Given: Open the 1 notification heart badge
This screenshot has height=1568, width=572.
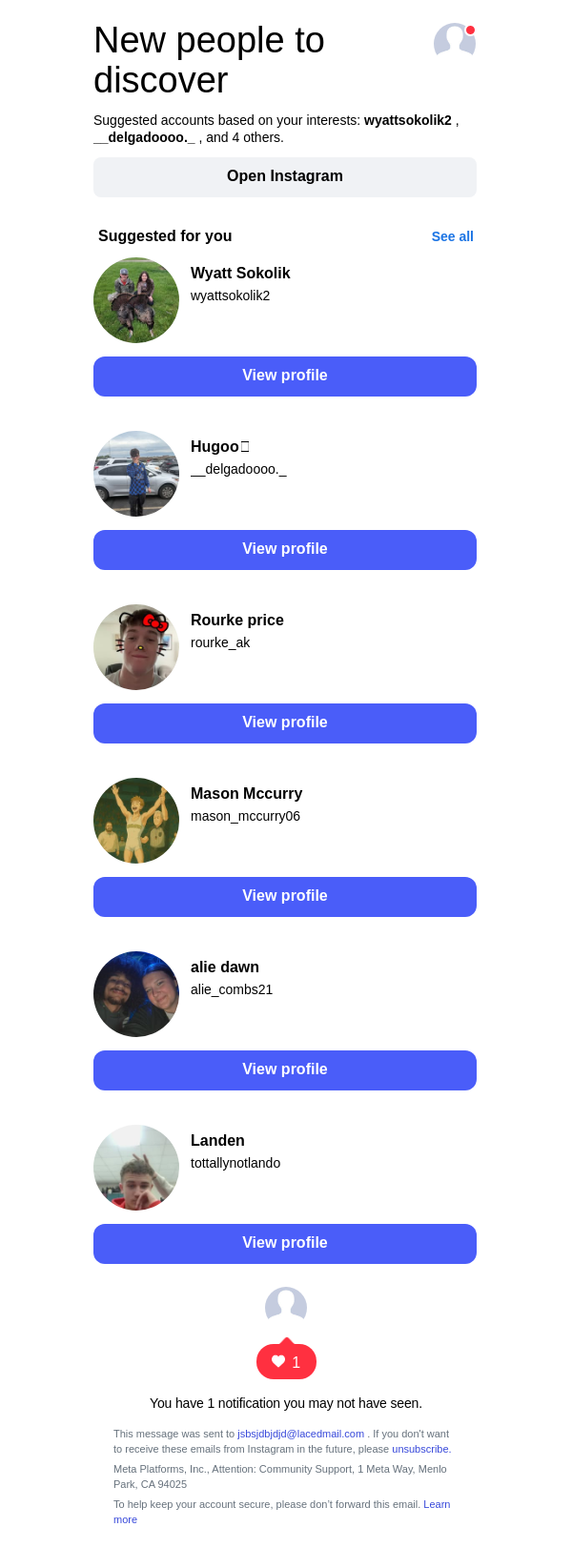Looking at the screenshot, I should (x=286, y=1362).
